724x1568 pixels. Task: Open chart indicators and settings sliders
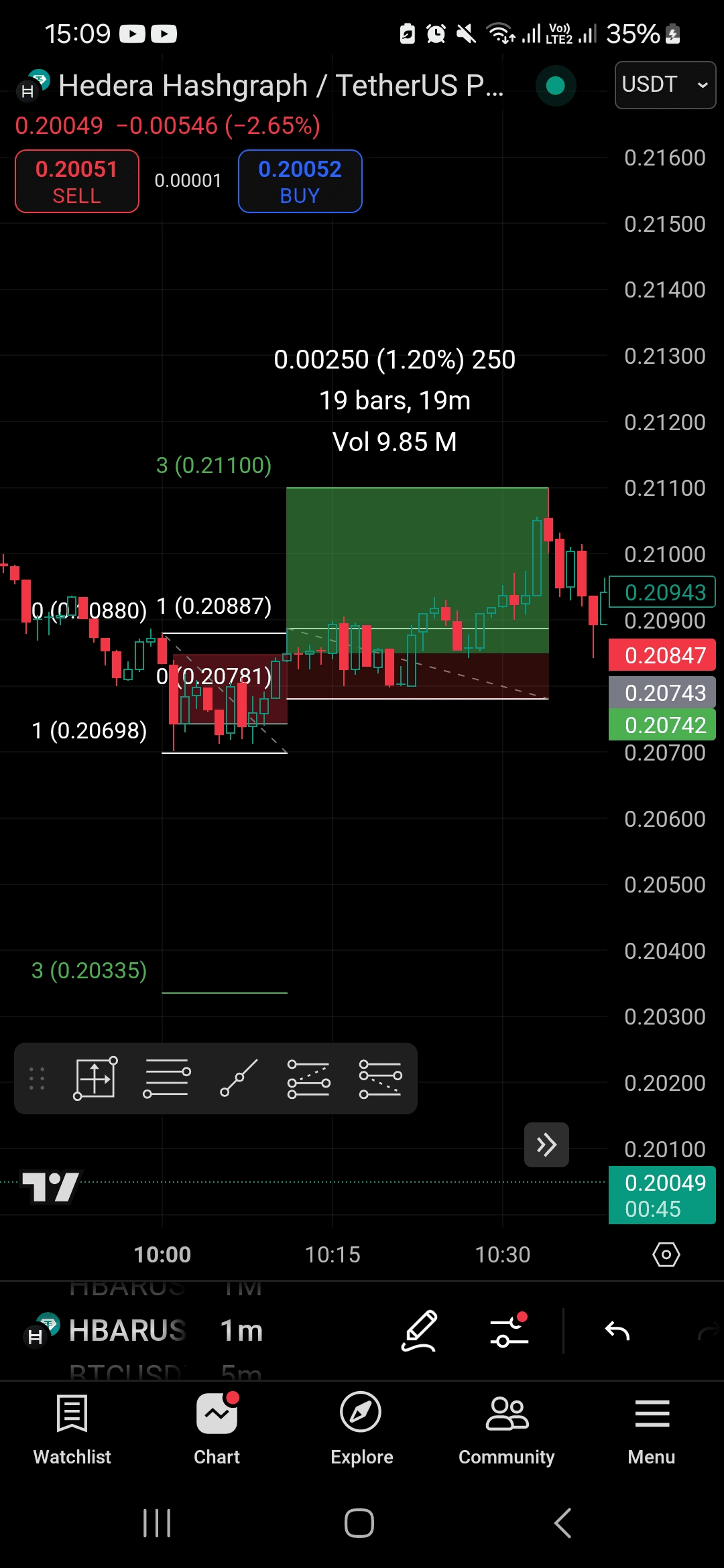click(x=509, y=1330)
